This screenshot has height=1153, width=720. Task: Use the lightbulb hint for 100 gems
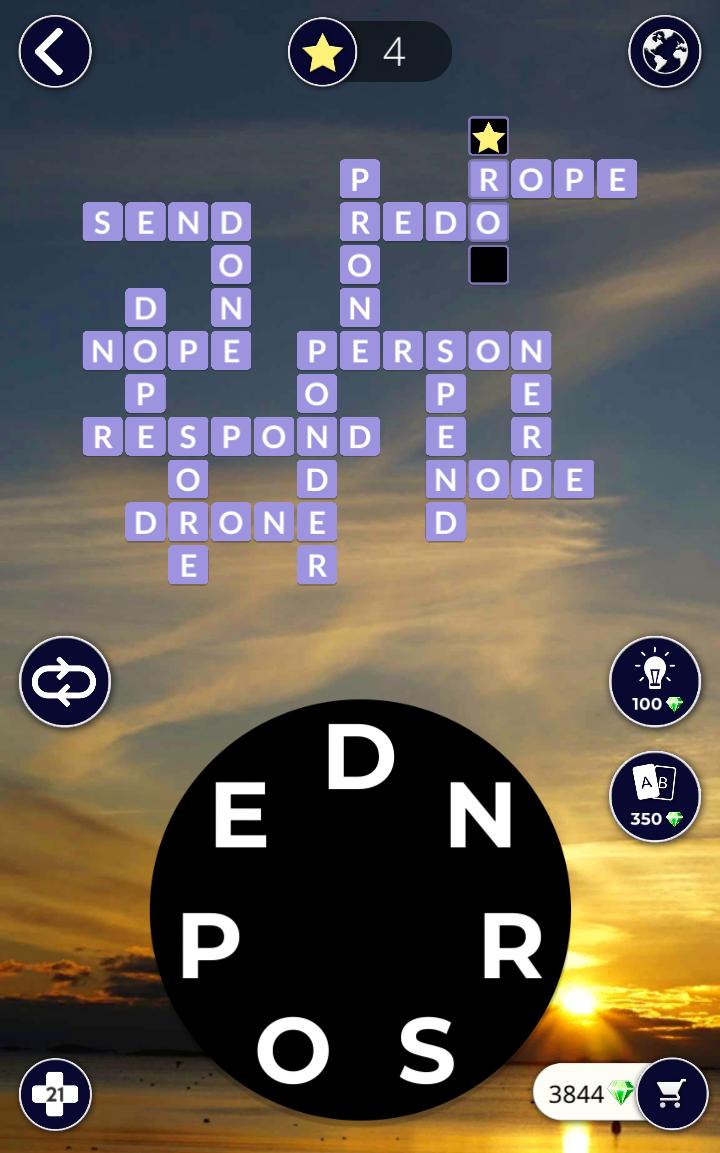655,682
